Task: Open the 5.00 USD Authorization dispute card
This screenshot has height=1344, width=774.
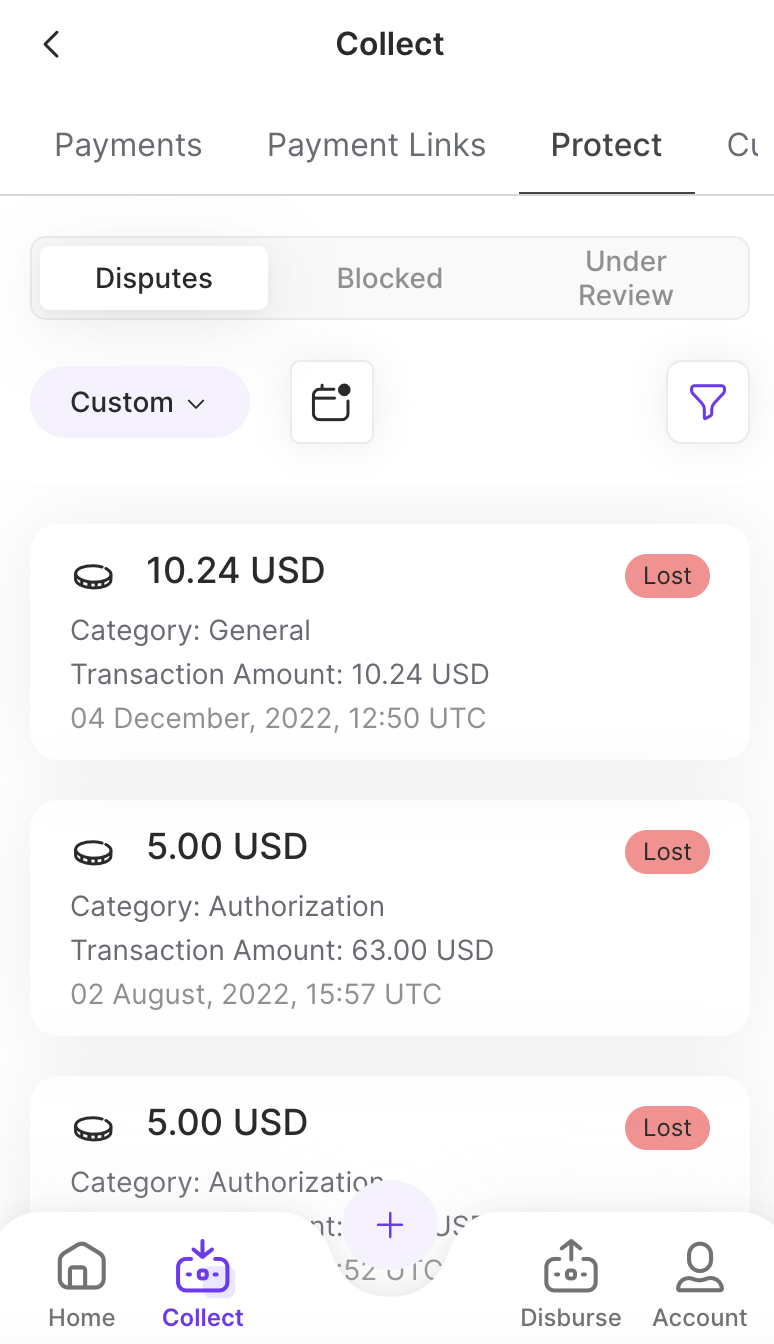Action: pyautogui.click(x=390, y=917)
